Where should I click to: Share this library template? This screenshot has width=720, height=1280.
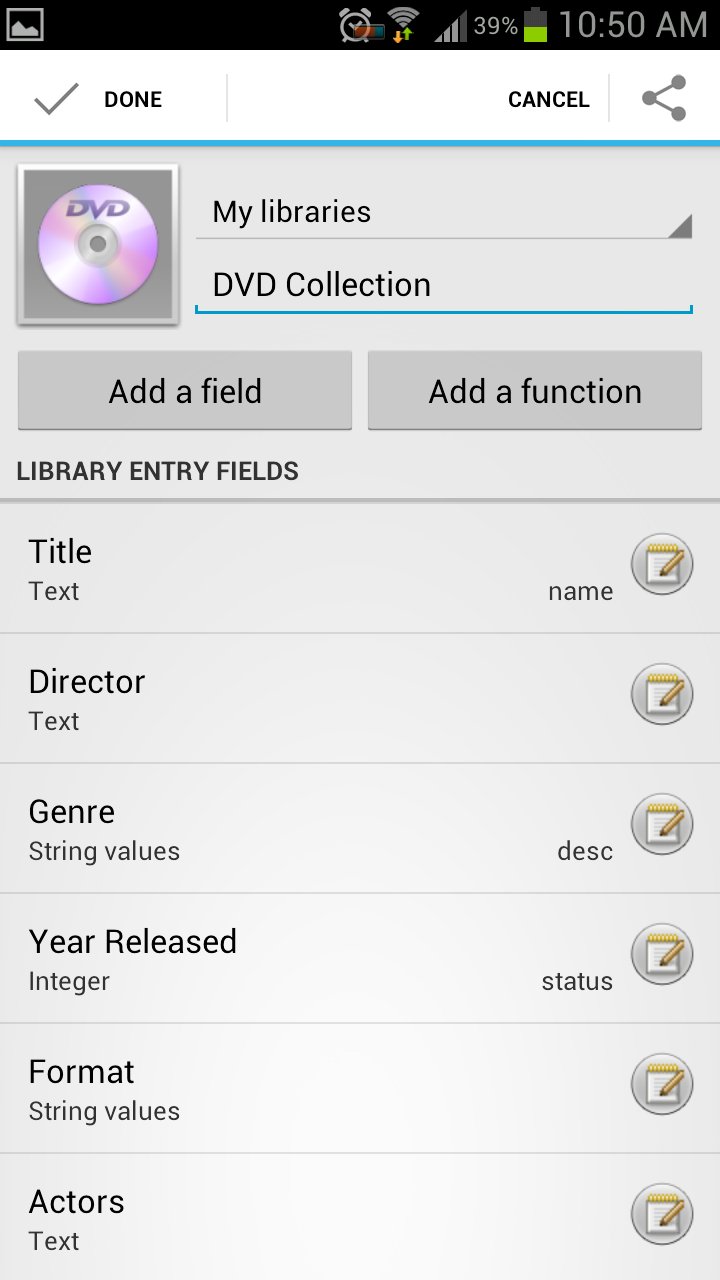pyautogui.click(x=664, y=99)
